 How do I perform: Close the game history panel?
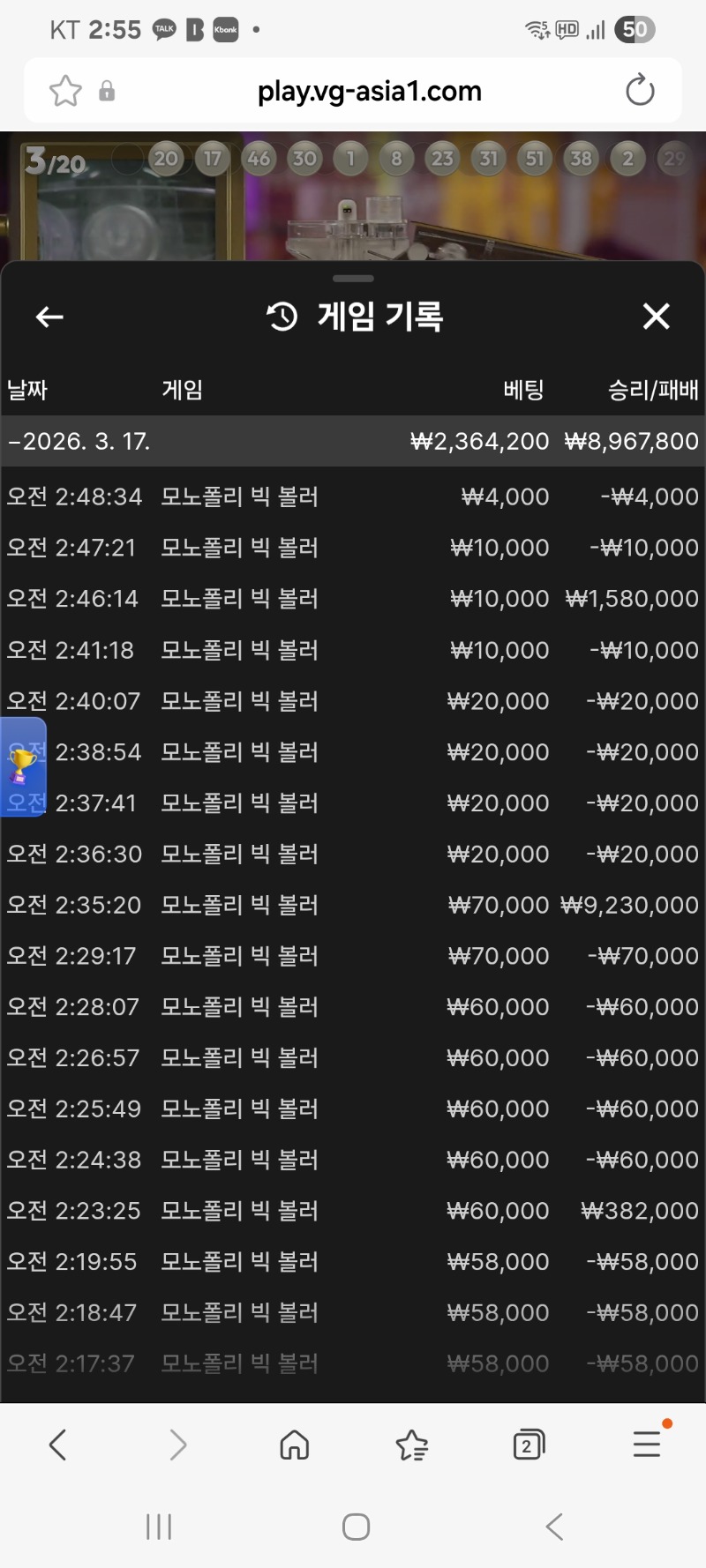click(x=656, y=316)
